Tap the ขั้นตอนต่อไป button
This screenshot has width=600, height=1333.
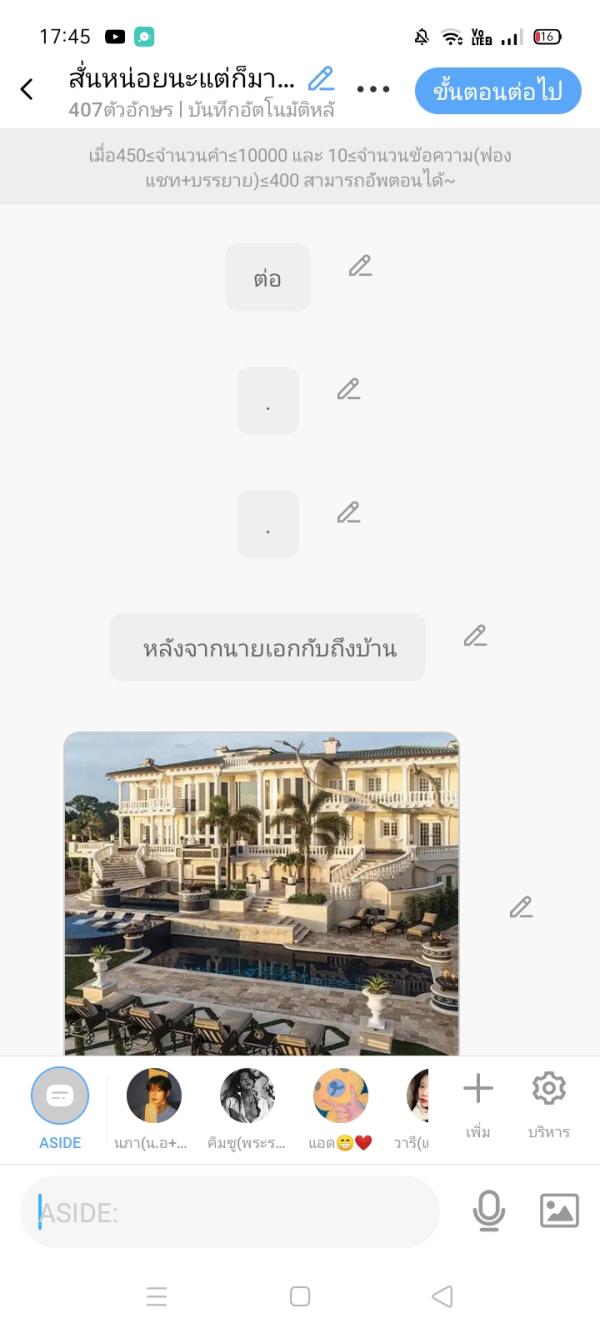[x=498, y=92]
